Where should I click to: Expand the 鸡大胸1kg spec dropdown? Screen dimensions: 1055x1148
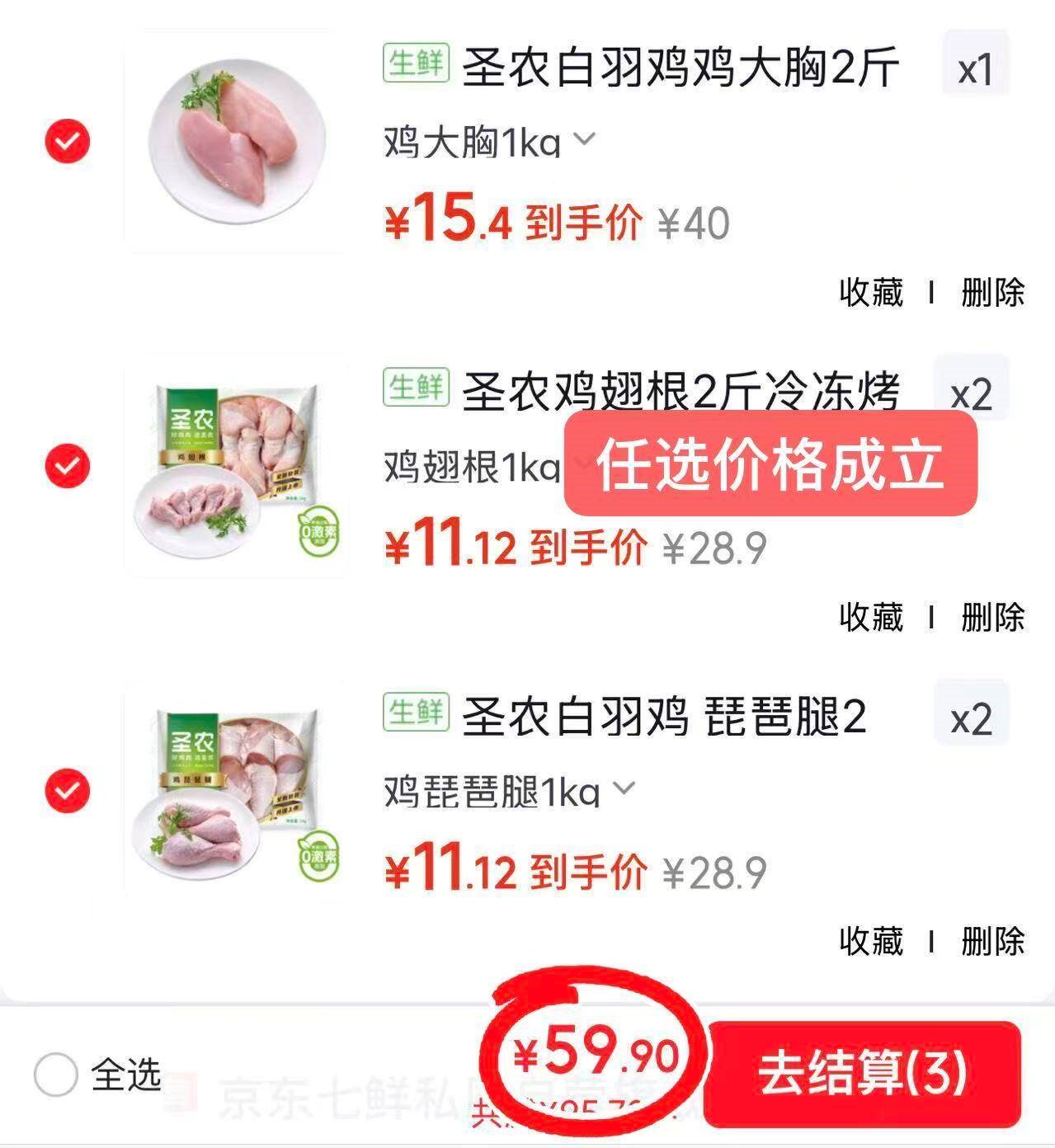(583, 140)
